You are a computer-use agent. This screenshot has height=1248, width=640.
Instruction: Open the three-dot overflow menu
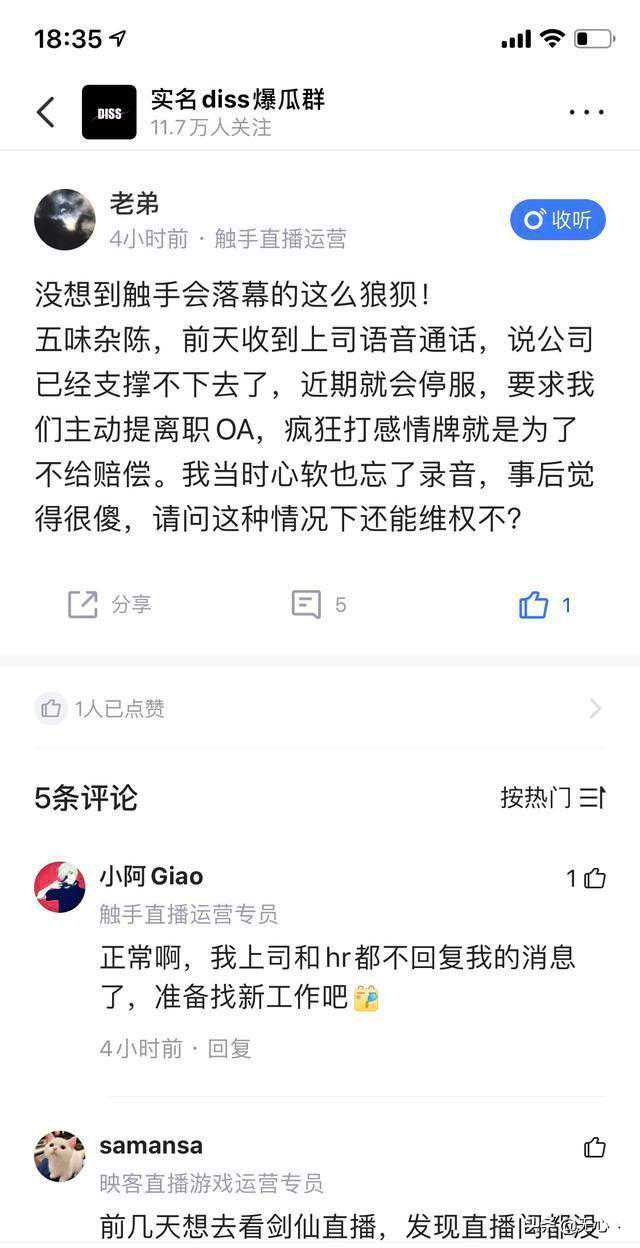pyautogui.click(x=586, y=112)
